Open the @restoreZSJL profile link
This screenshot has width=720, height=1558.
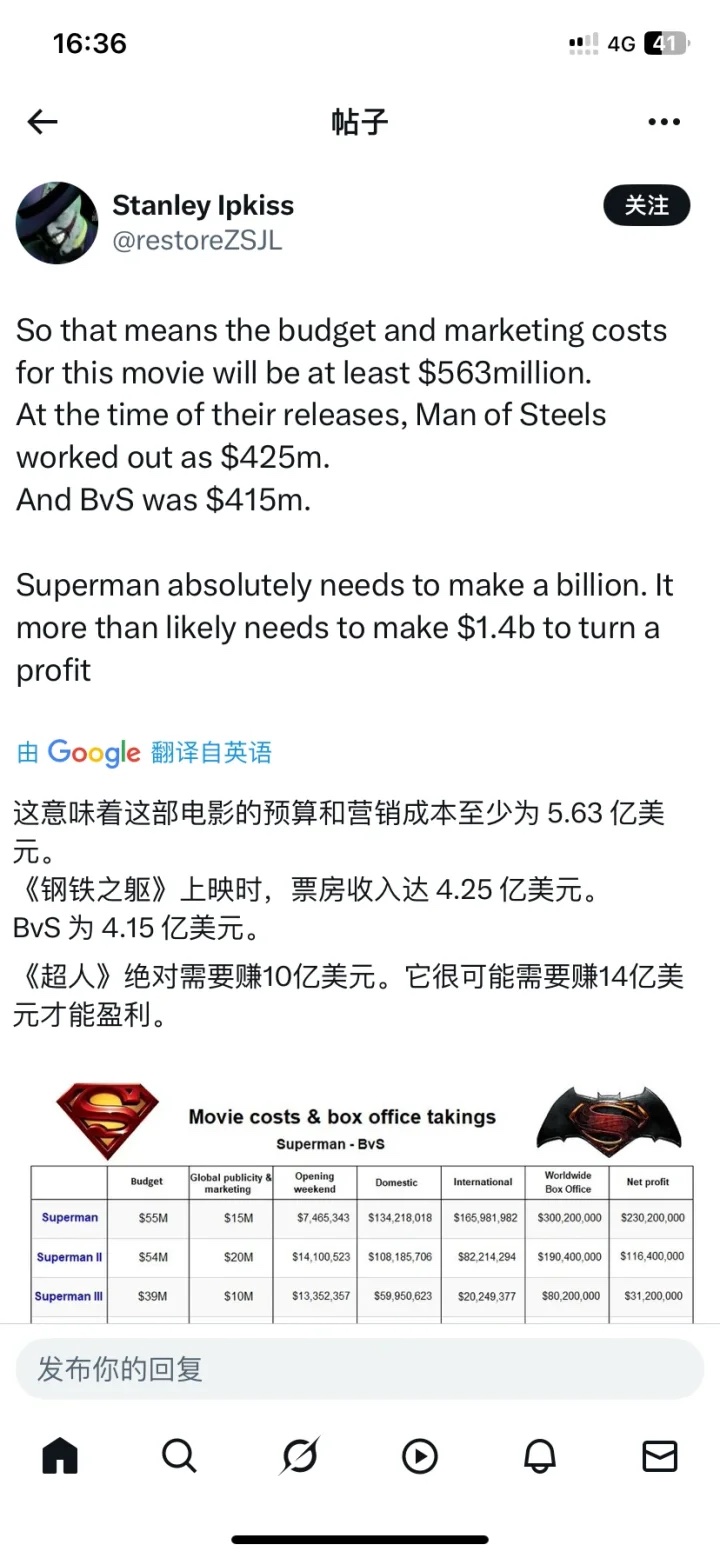click(197, 241)
